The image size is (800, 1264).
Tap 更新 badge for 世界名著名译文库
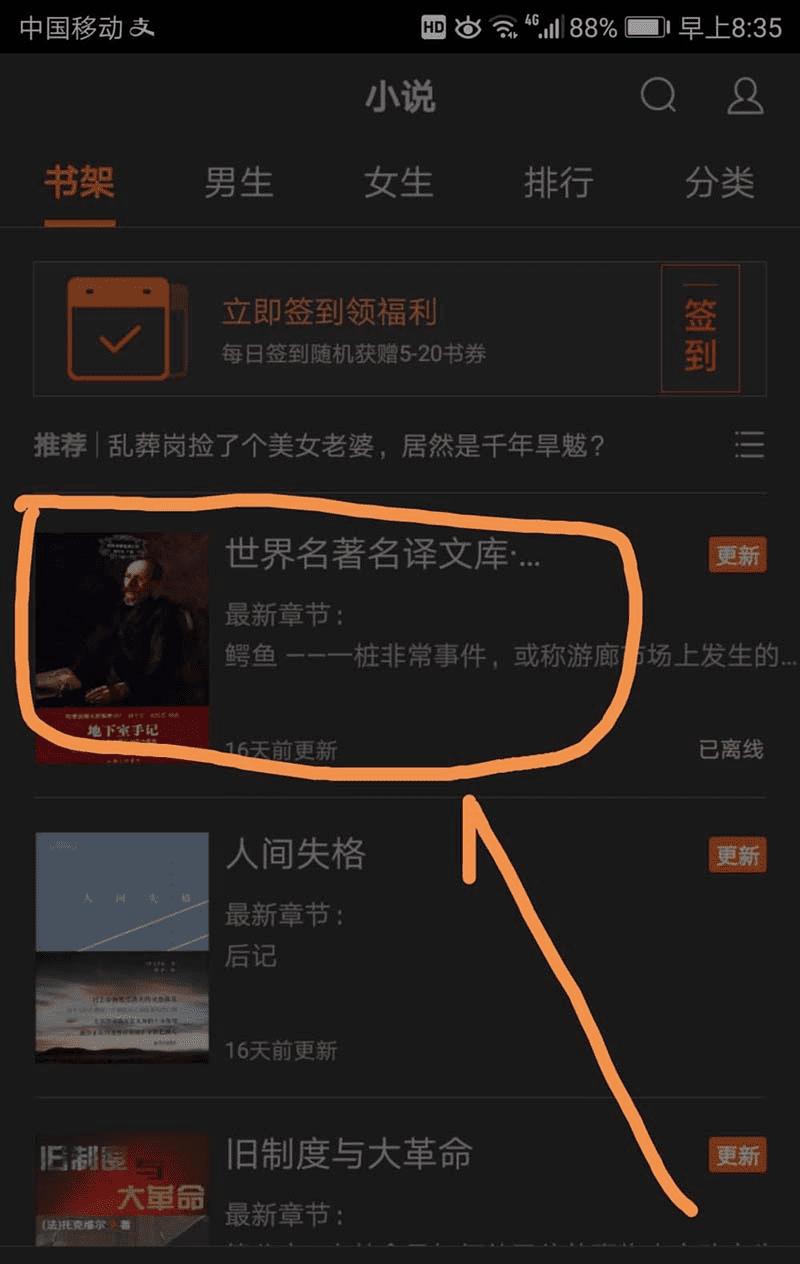pyautogui.click(x=738, y=555)
